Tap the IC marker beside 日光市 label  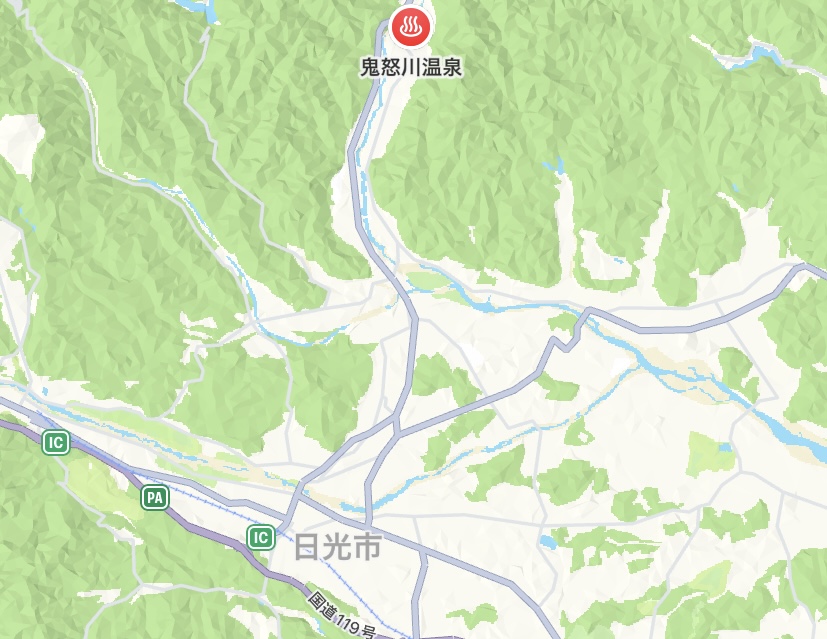(261, 537)
